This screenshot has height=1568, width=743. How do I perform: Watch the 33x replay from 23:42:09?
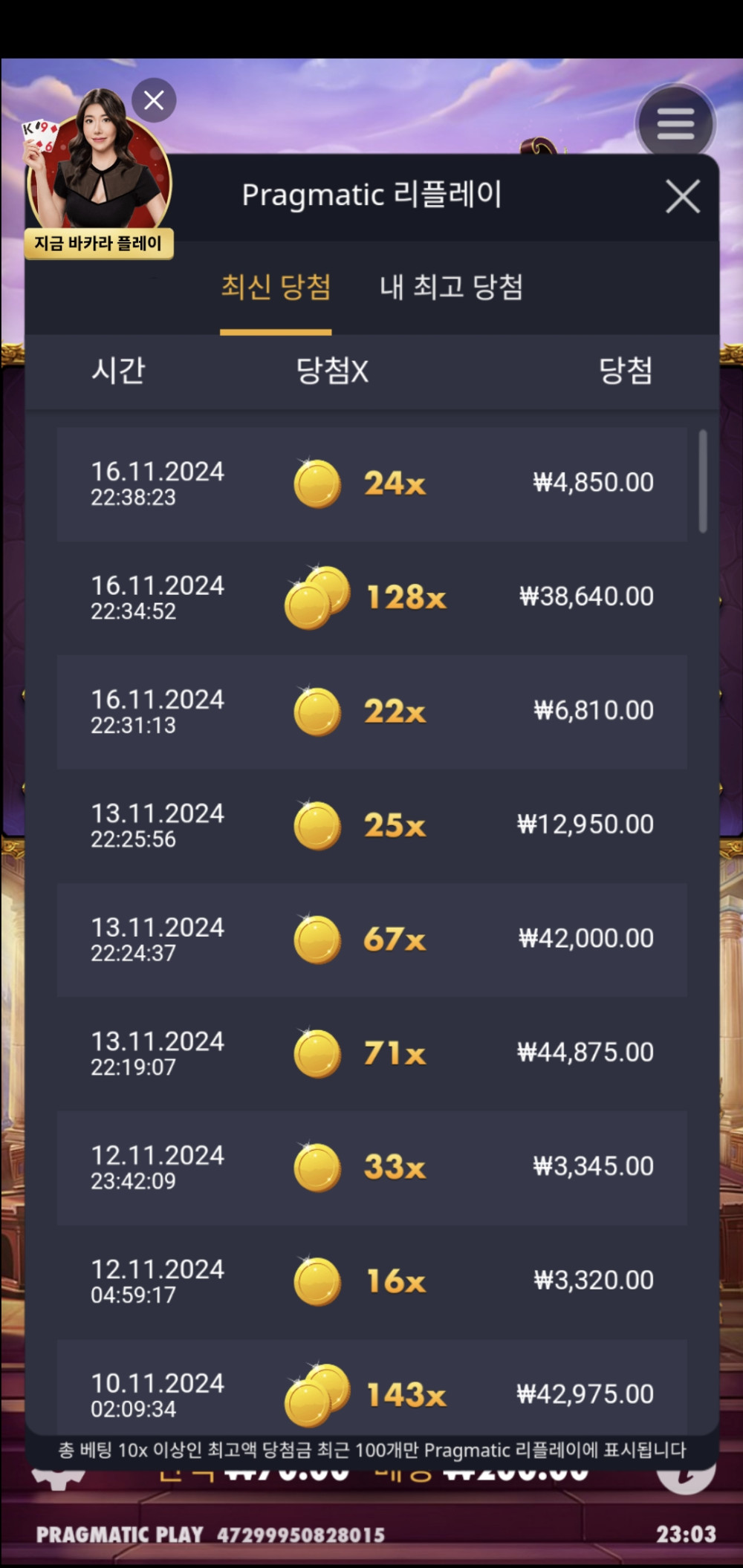(371, 1167)
